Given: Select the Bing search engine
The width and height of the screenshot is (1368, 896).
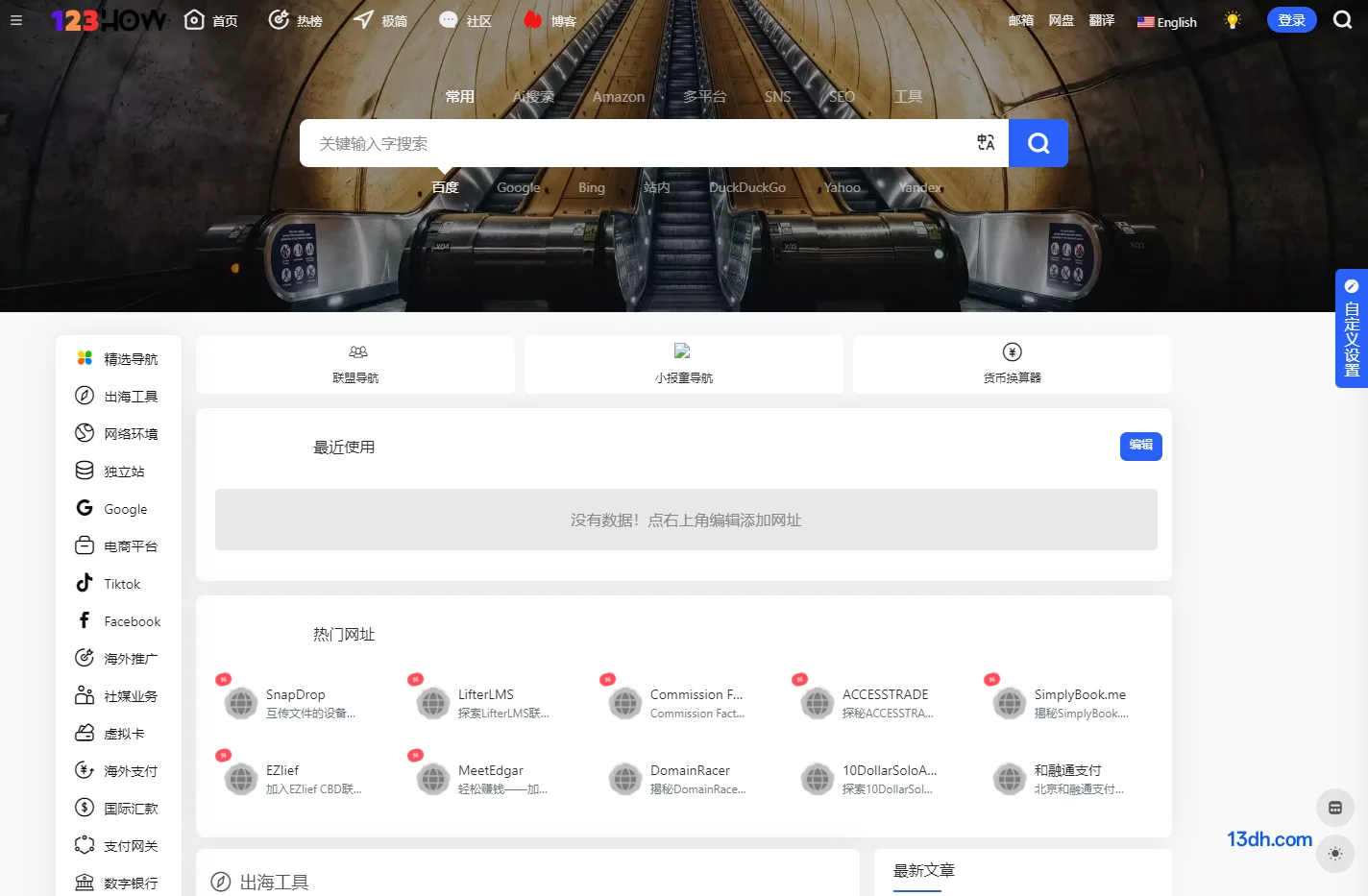Looking at the screenshot, I should [592, 188].
